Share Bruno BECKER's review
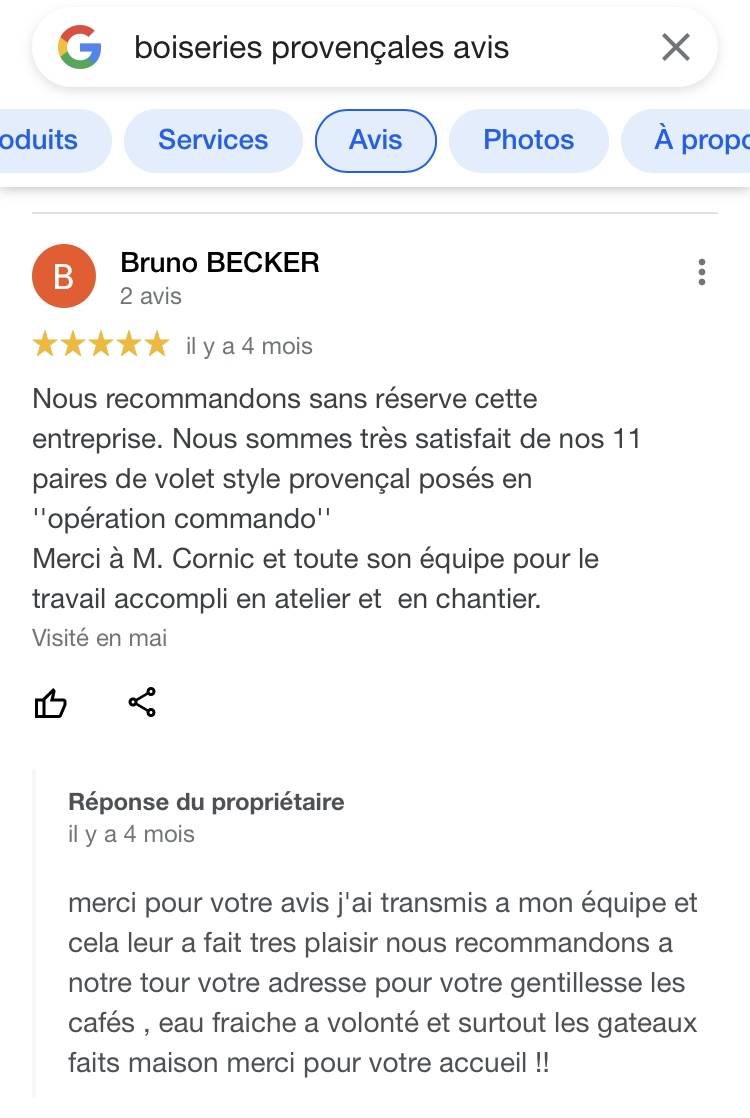The width and height of the screenshot is (750, 1118). coord(142,702)
